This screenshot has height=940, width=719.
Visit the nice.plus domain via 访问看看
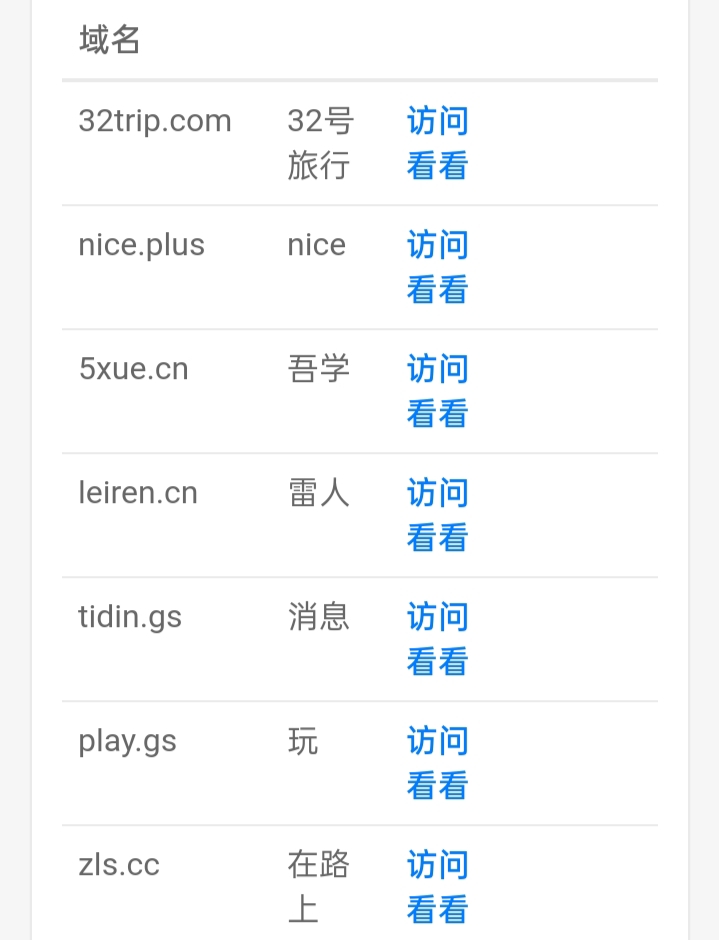[437, 267]
